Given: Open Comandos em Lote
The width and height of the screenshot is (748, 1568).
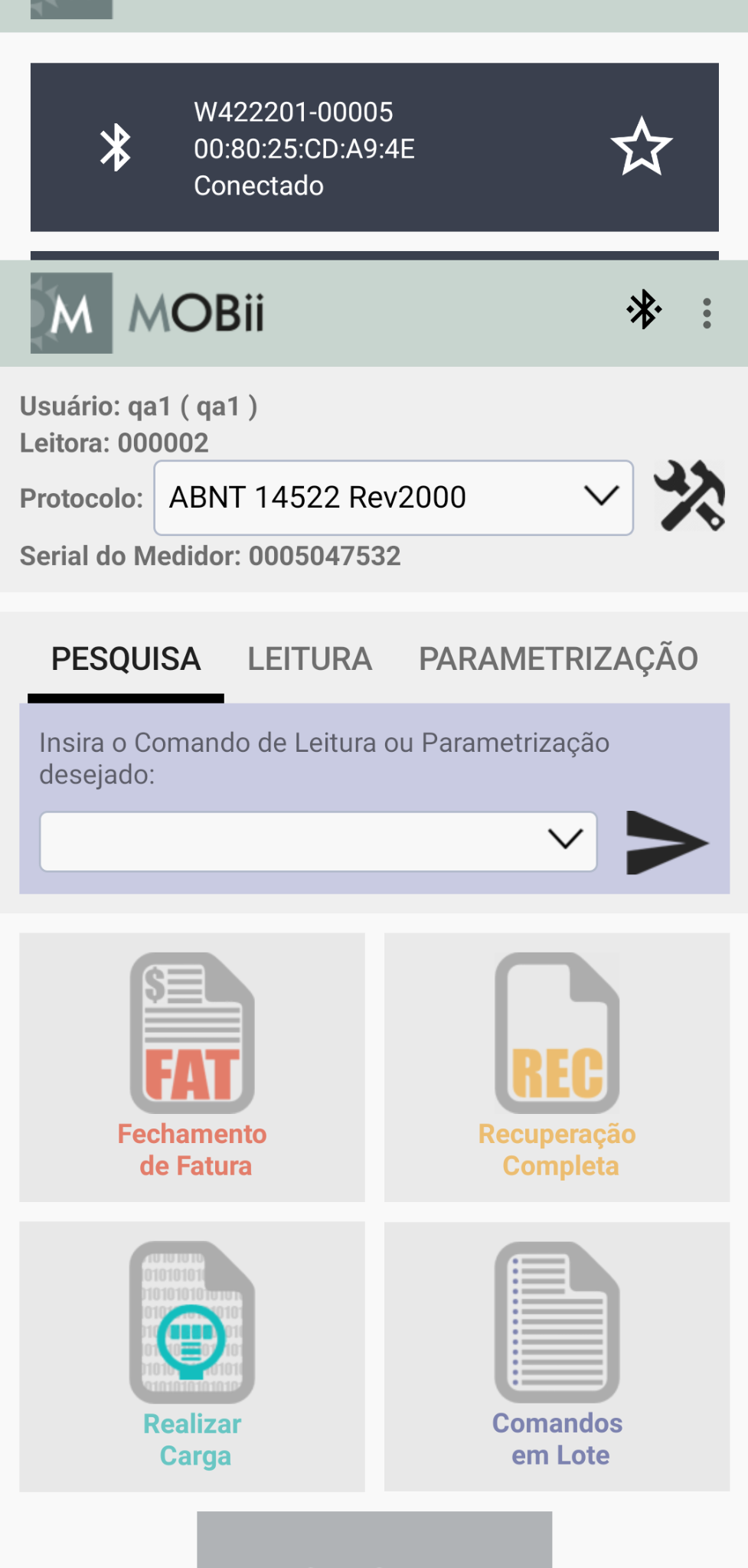Looking at the screenshot, I should pos(557,1356).
